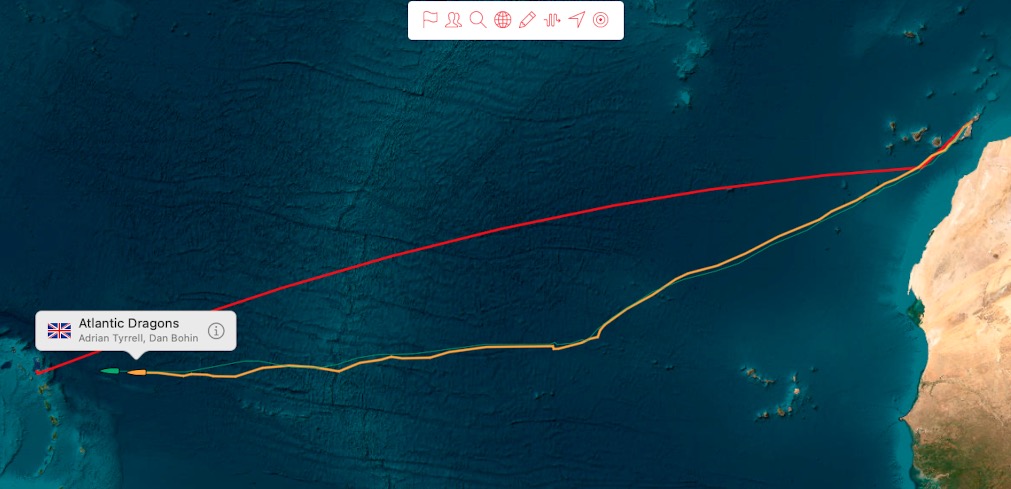Screen dimensions: 1011x489
Task: Select the green boat marker
Action: click(110, 371)
